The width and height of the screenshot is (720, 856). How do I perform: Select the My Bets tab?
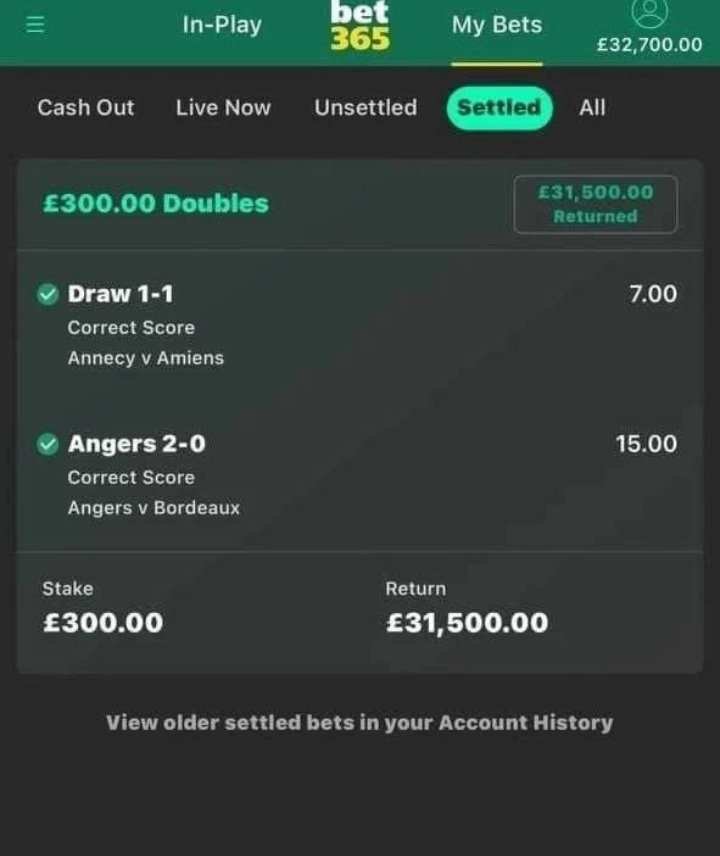pyautogui.click(x=496, y=26)
